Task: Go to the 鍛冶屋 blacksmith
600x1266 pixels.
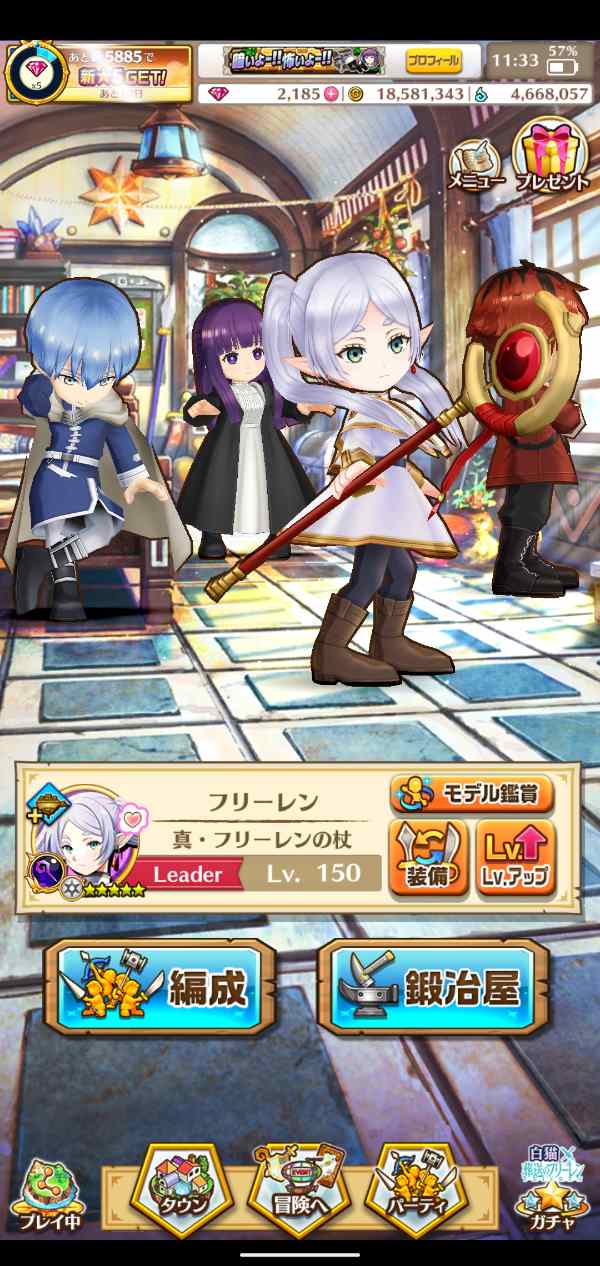Action: click(433, 988)
